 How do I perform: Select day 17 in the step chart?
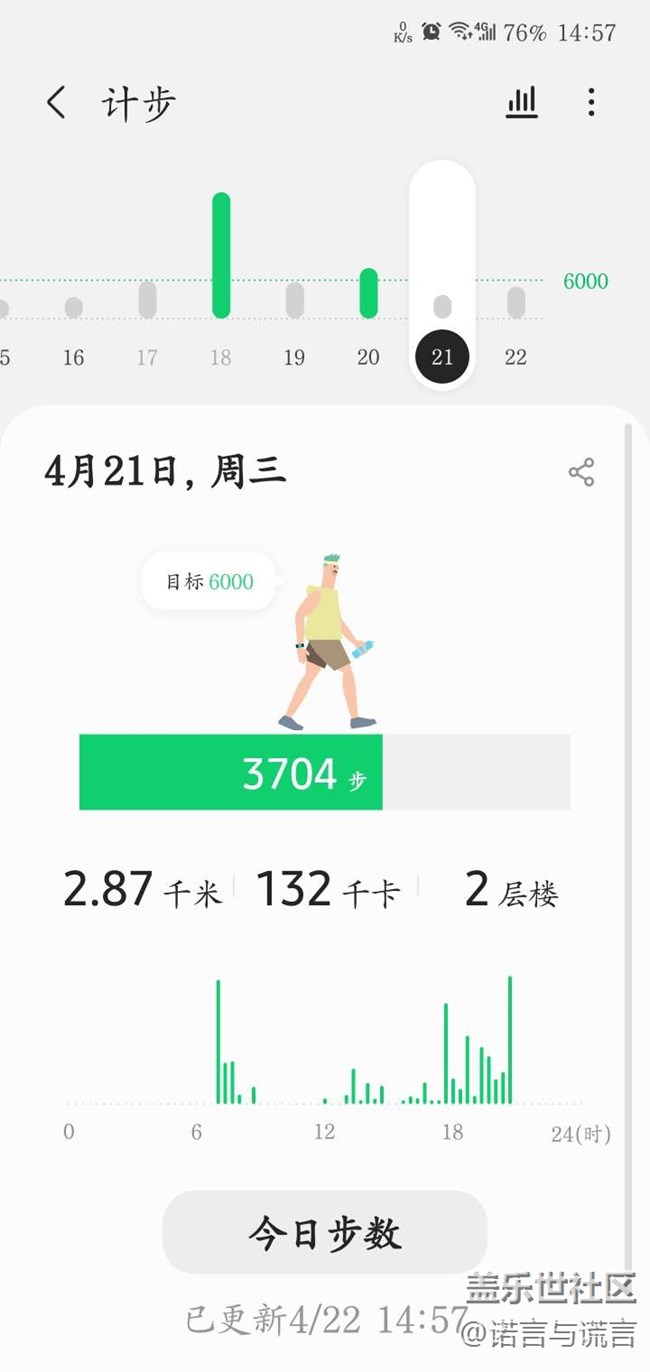[147, 330]
